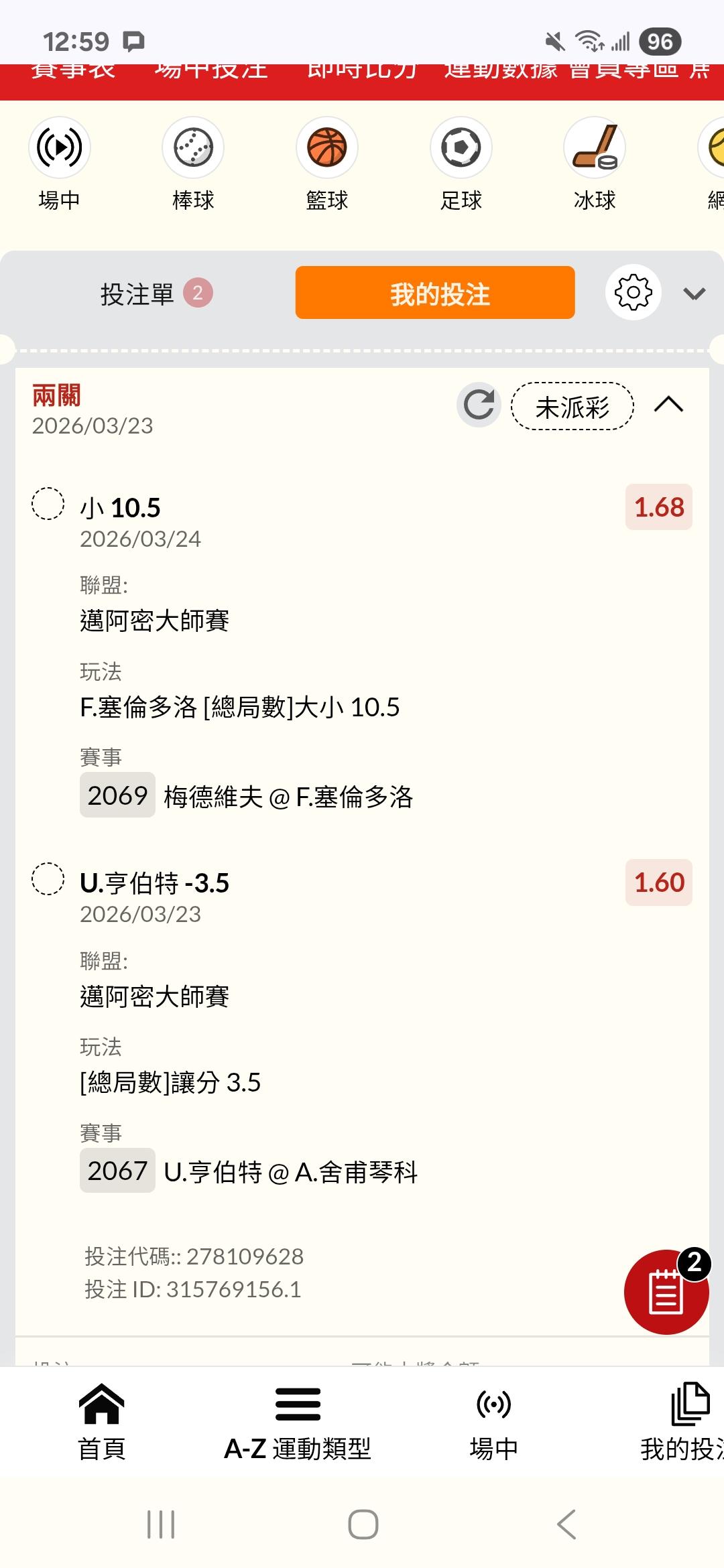Open bet slip settings gear
The width and height of the screenshot is (724, 1568).
(x=633, y=293)
